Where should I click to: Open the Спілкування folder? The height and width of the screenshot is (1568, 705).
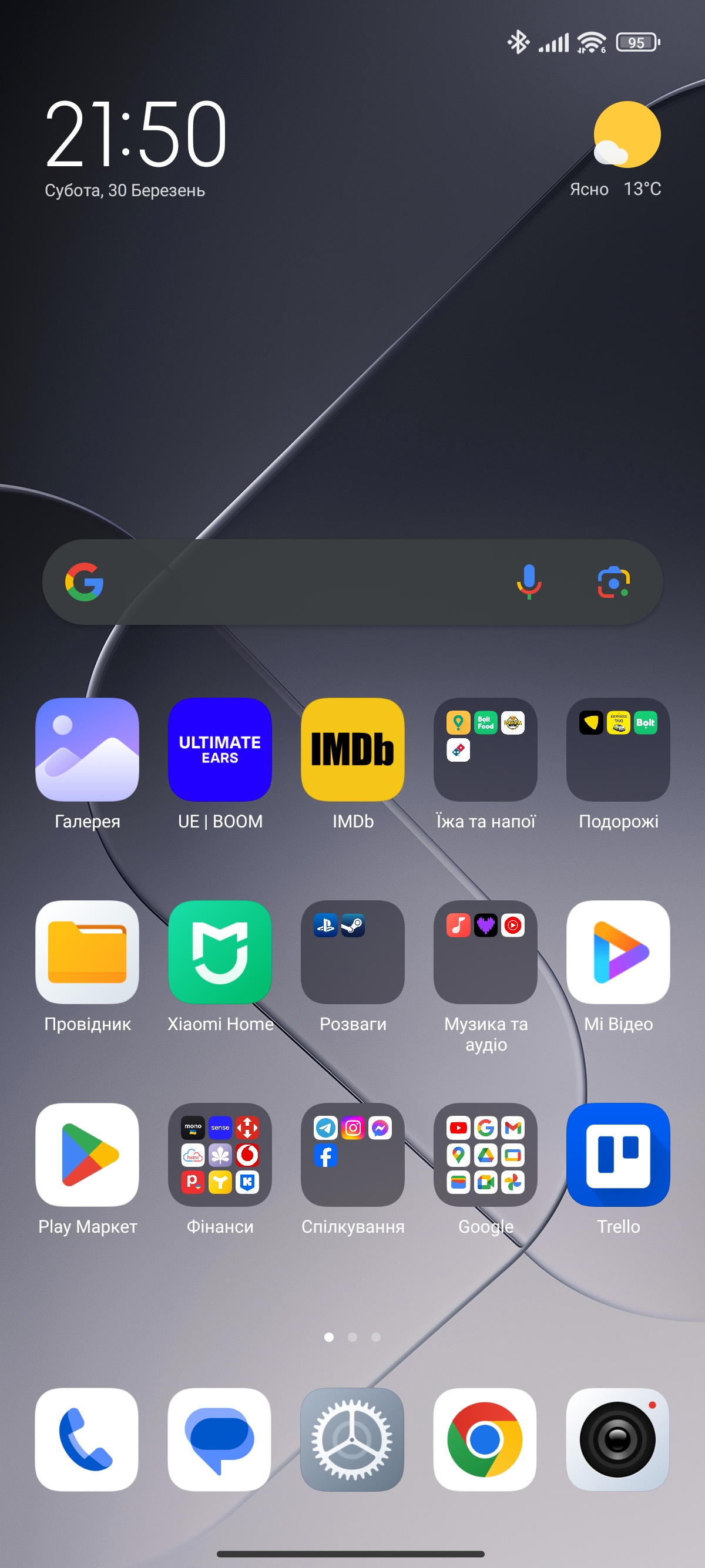point(352,1155)
